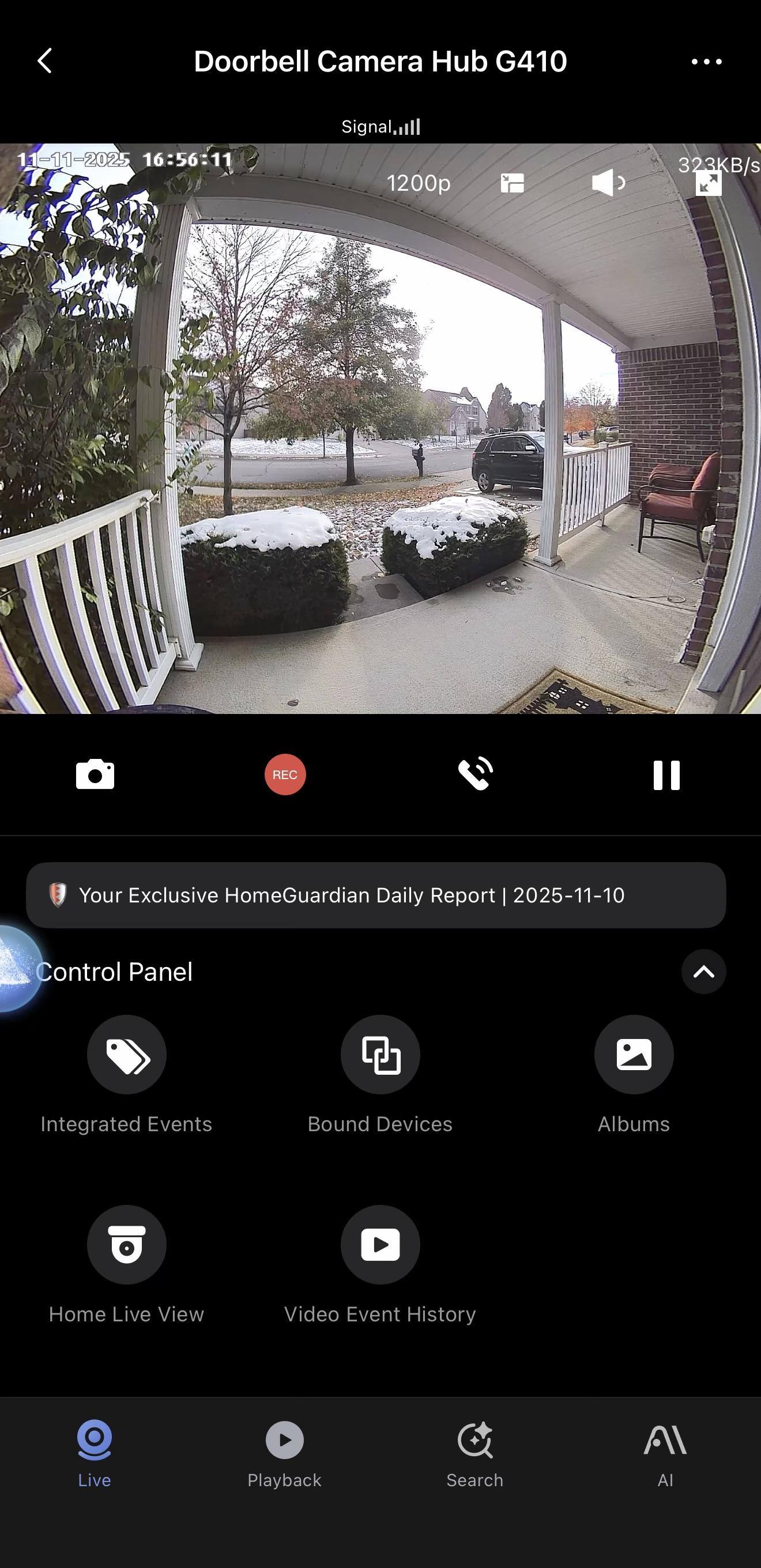Toggle the layout icon beside 1200p
The image size is (761, 1568).
click(512, 183)
